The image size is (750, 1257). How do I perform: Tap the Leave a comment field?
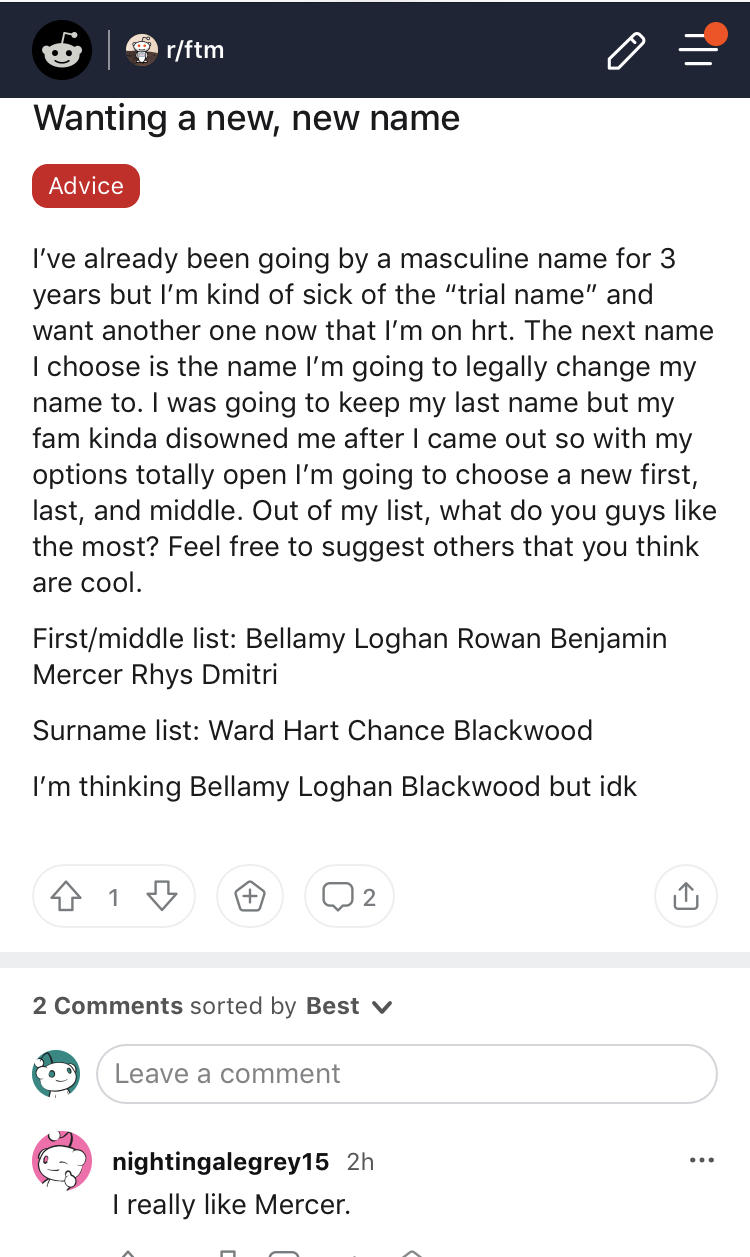[x=407, y=1074]
